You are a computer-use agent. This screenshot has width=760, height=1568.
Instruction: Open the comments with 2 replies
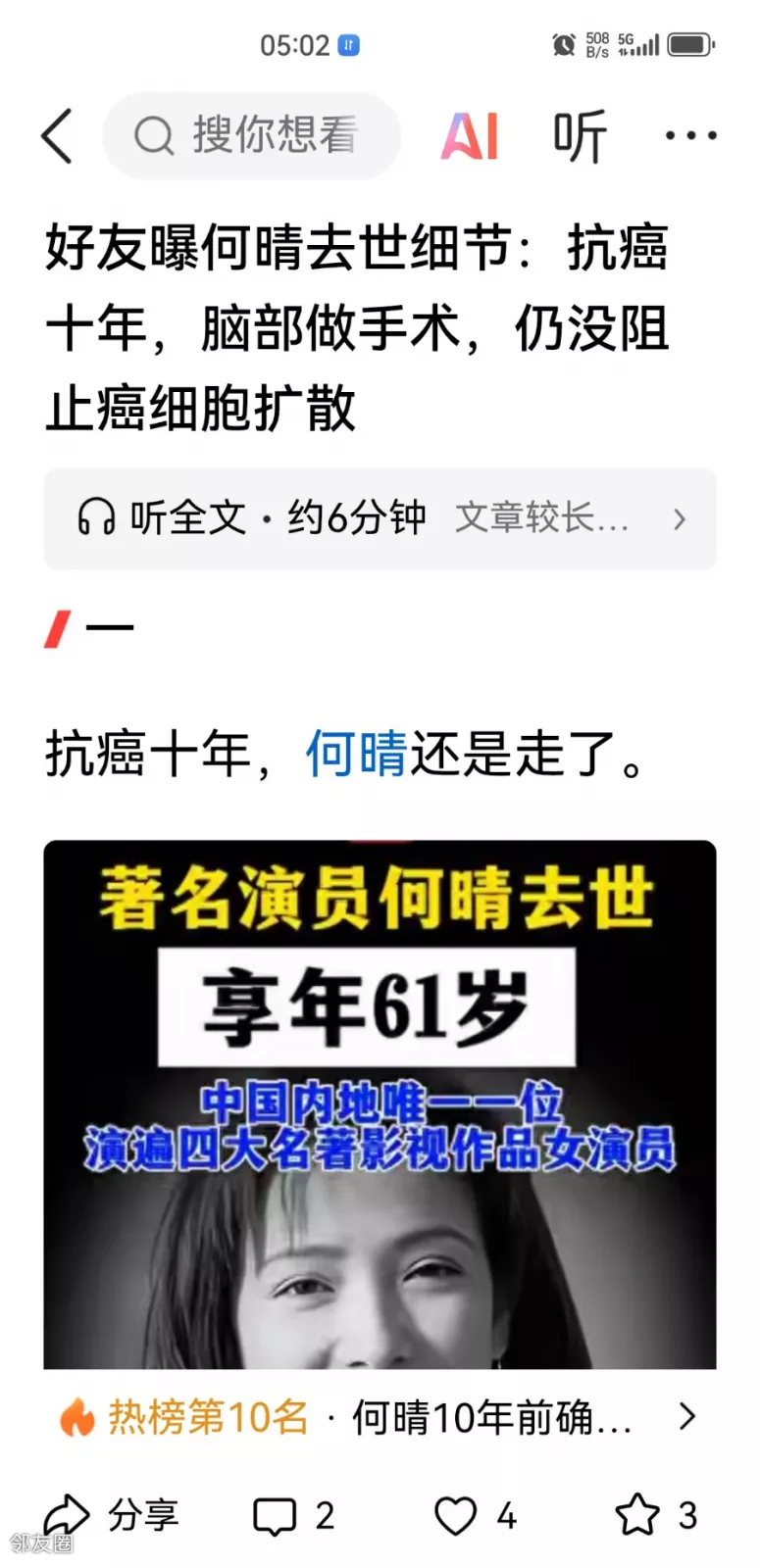[292, 1515]
